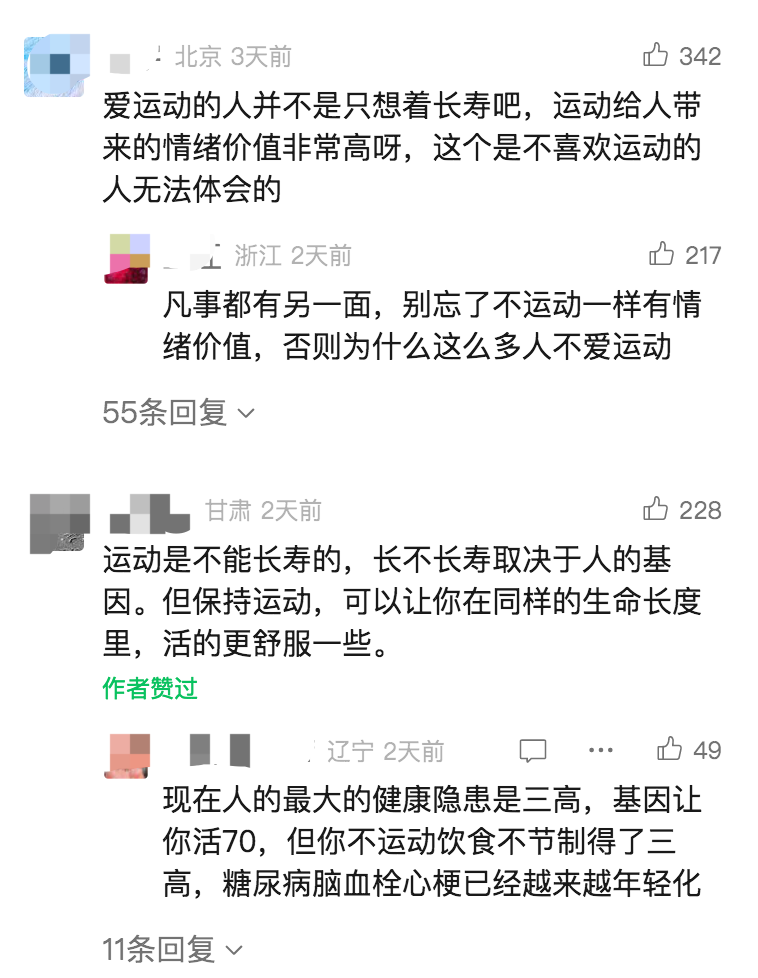Like the Liaoning user's reply with 49 likes

coord(669,750)
